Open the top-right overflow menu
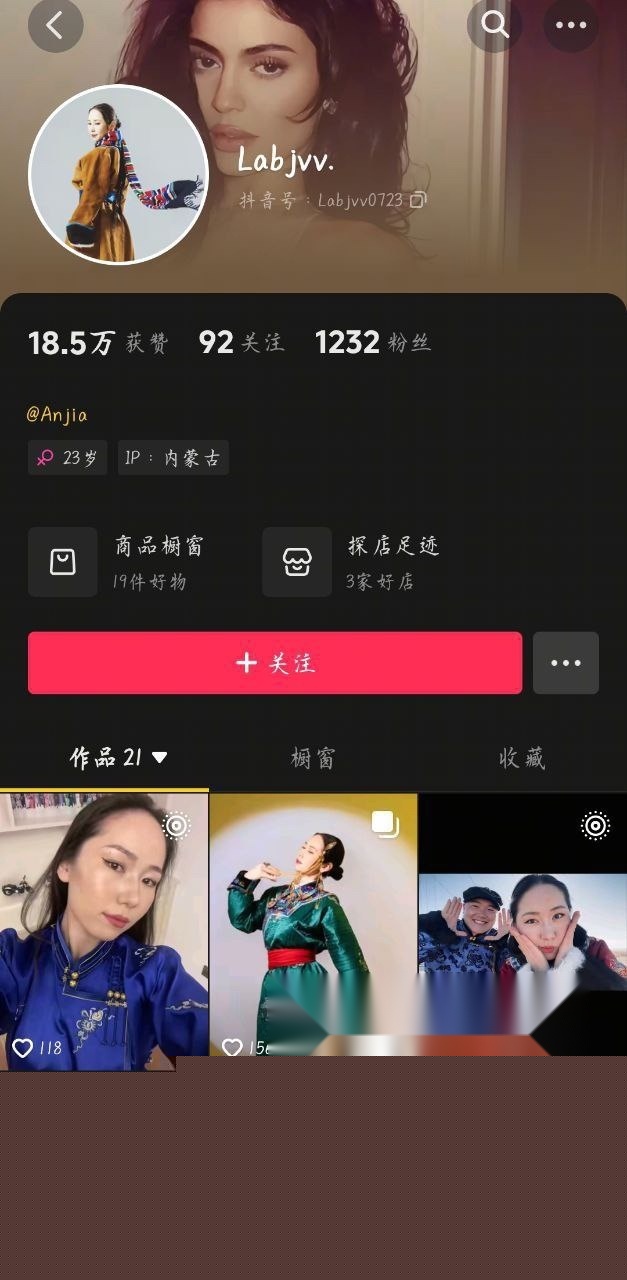This screenshot has height=1280, width=627. (571, 25)
